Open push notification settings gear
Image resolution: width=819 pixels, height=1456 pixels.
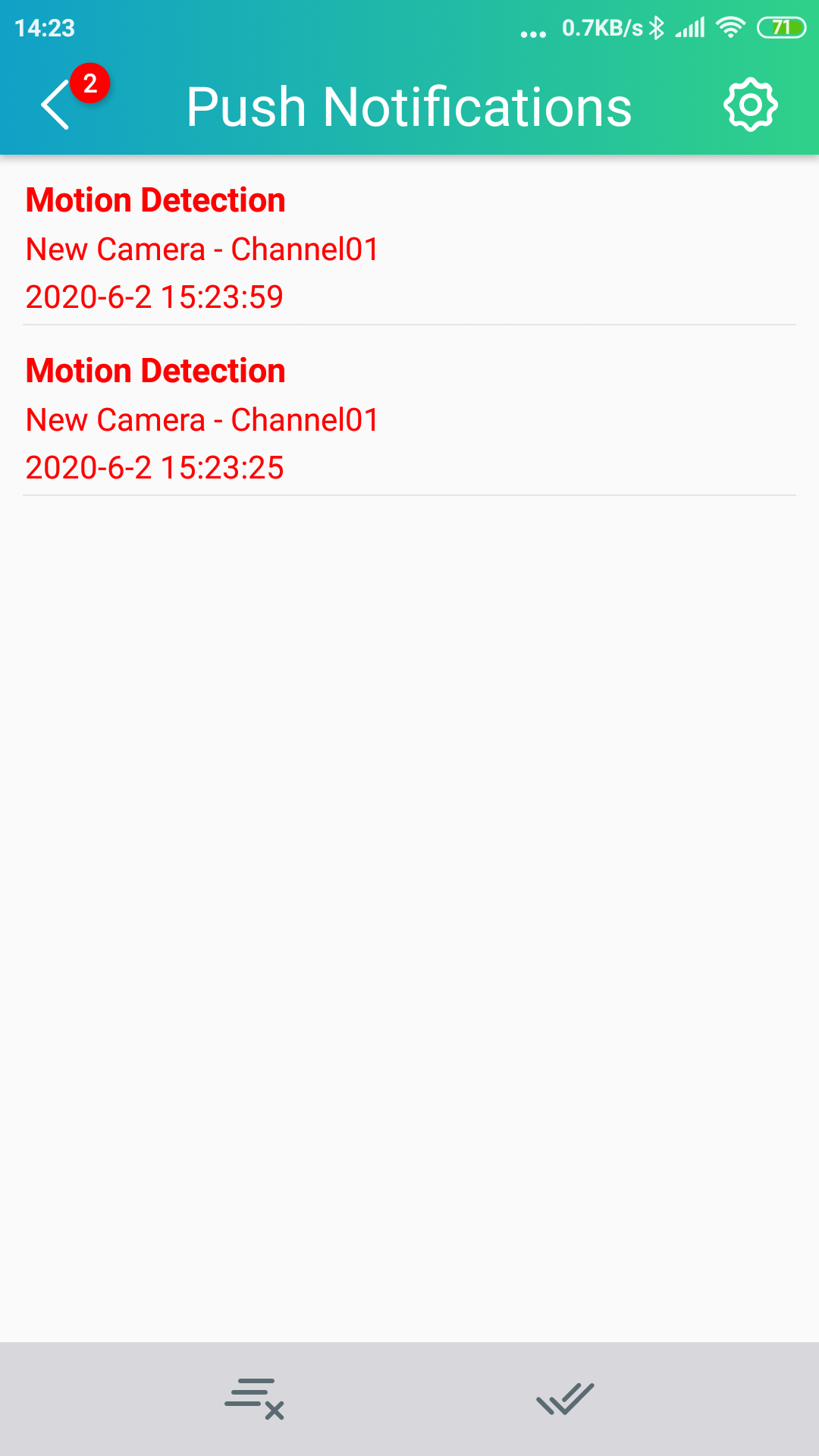(751, 105)
